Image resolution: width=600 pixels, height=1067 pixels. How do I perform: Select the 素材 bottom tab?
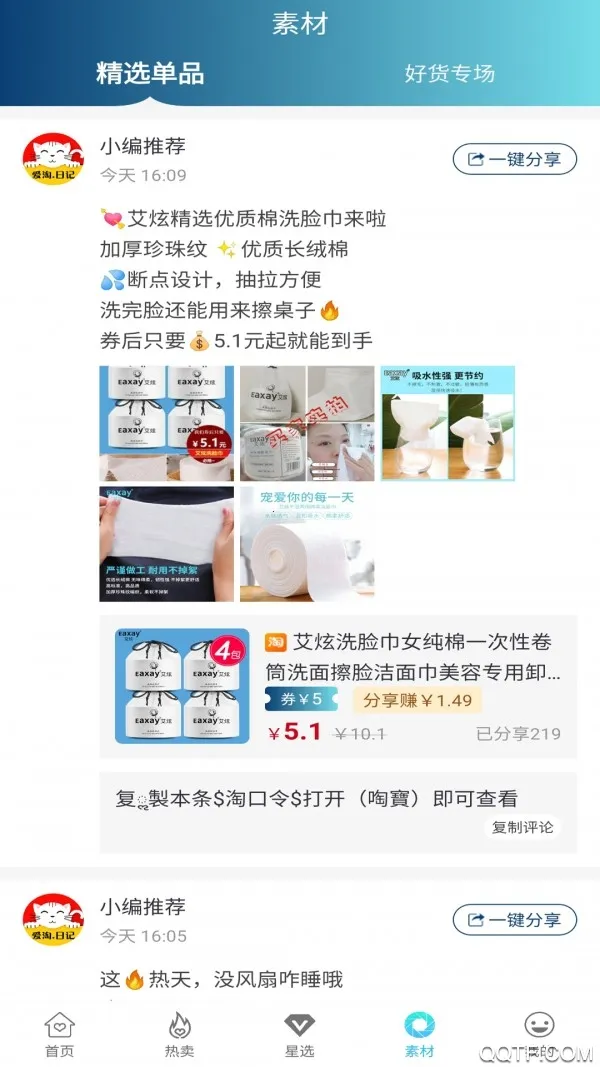pyautogui.click(x=420, y=1035)
